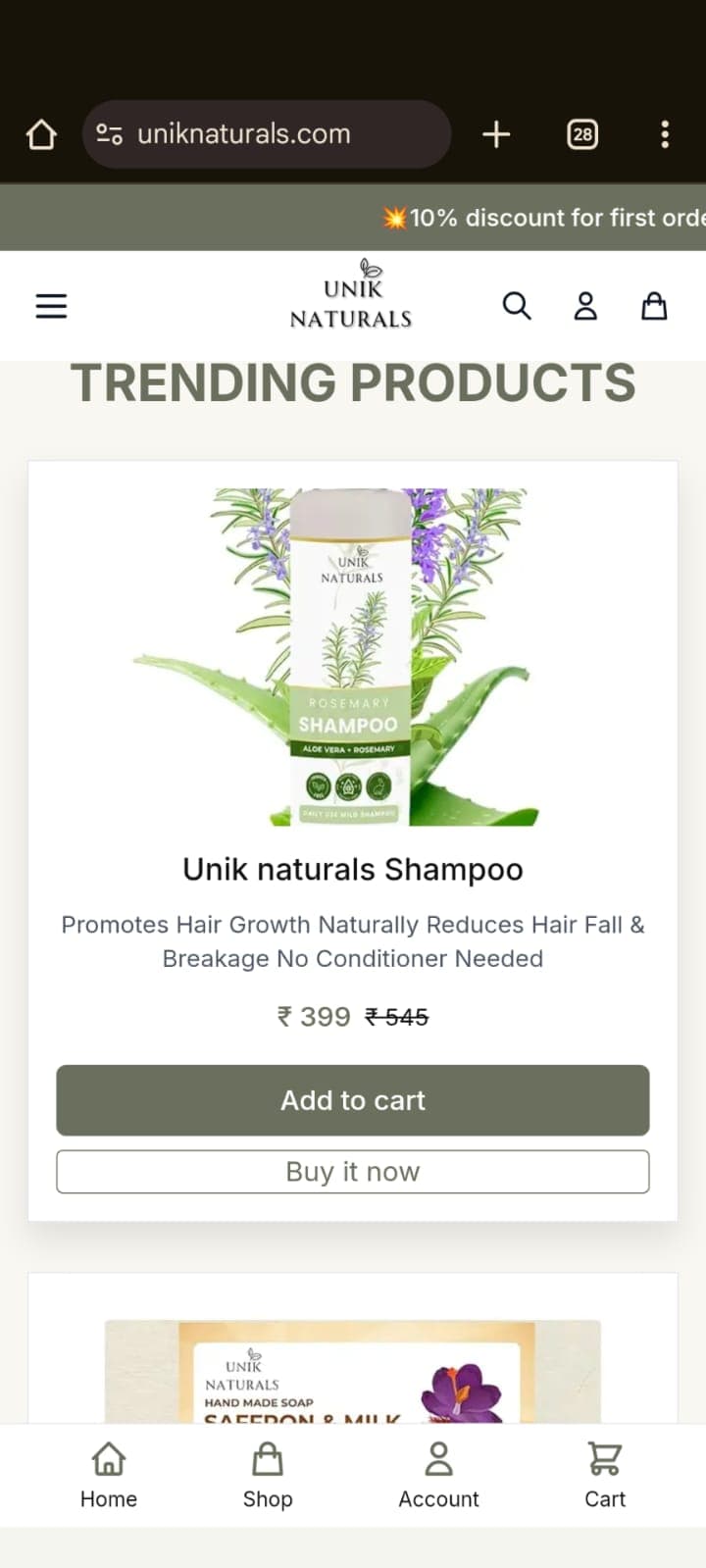
Task: Open the shopping bag in header
Action: (654, 306)
